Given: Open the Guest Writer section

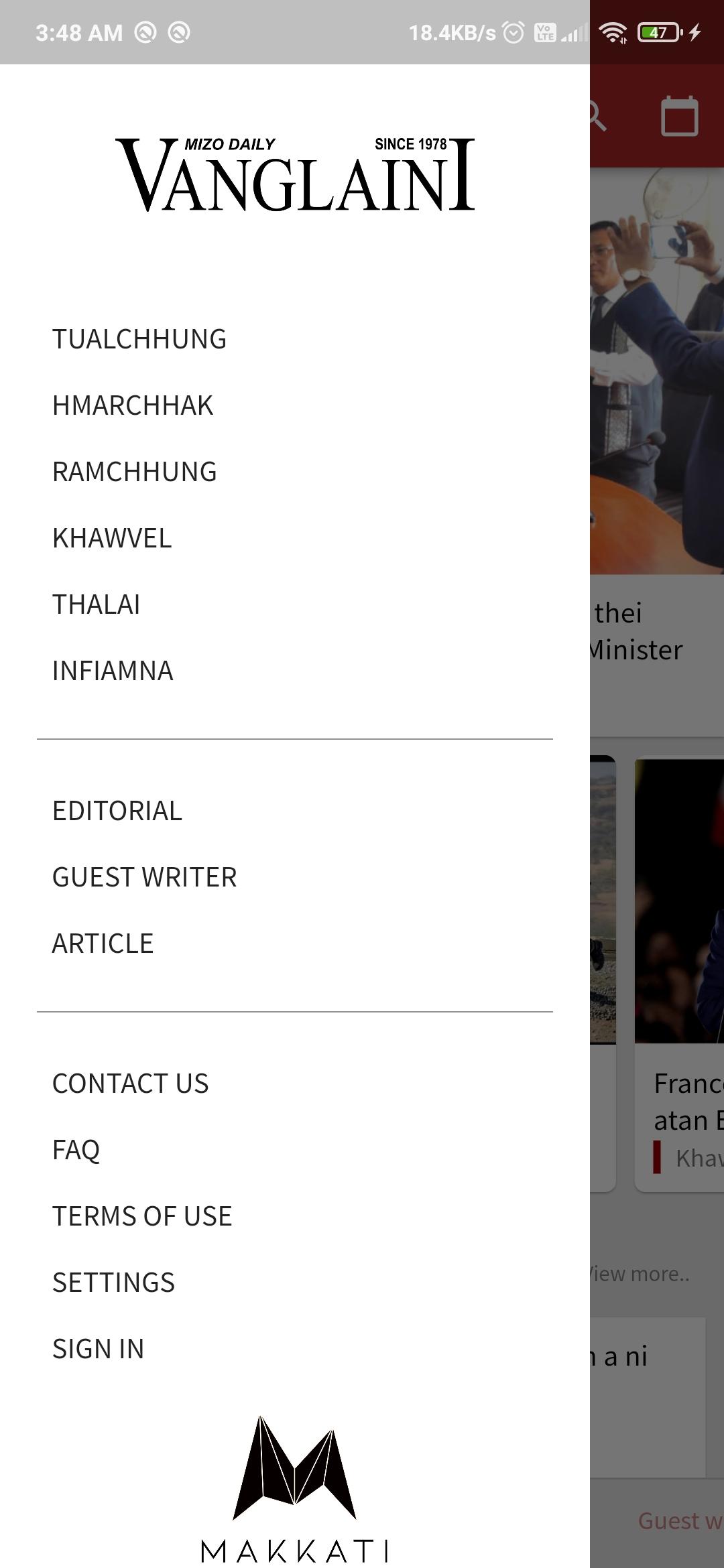Looking at the screenshot, I should 145,877.
